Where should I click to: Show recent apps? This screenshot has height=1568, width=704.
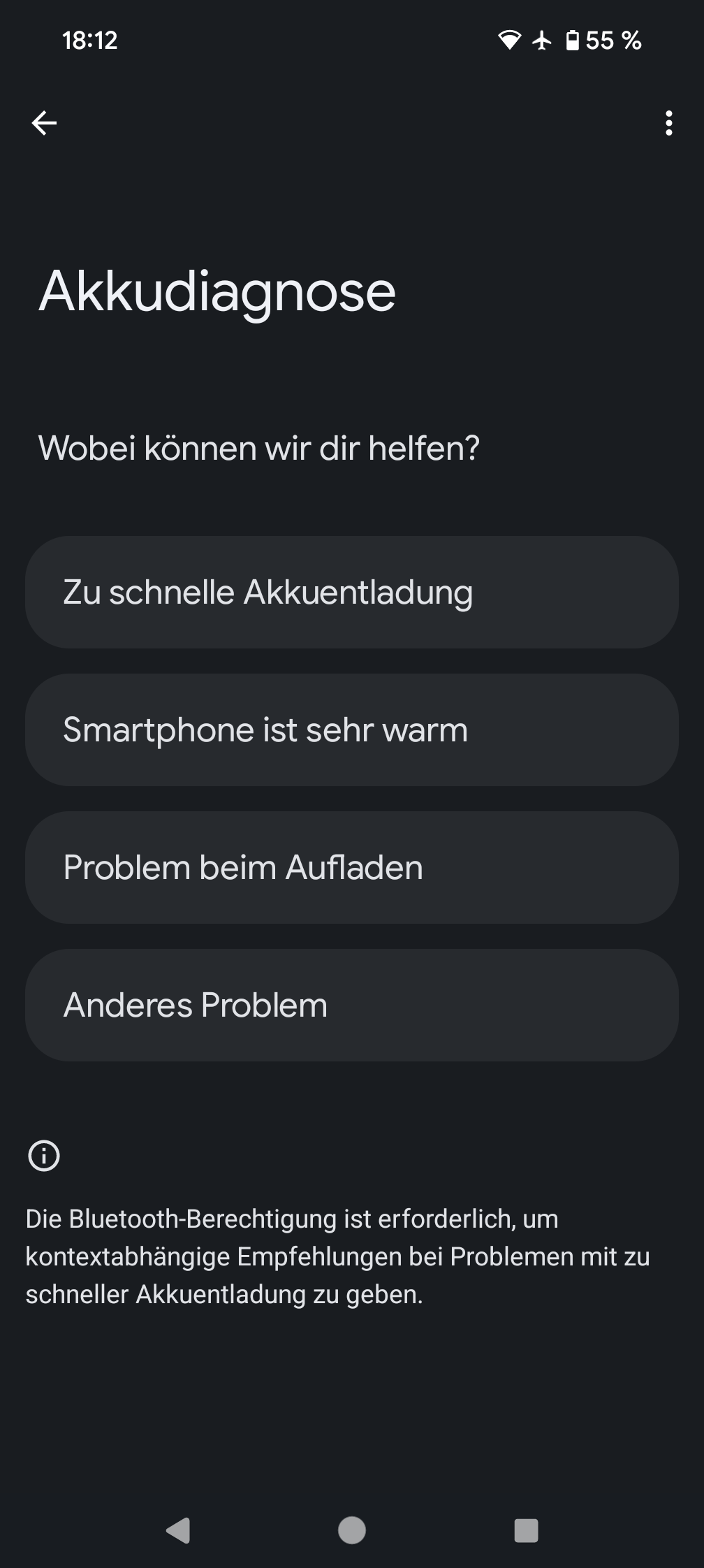coord(526,1530)
